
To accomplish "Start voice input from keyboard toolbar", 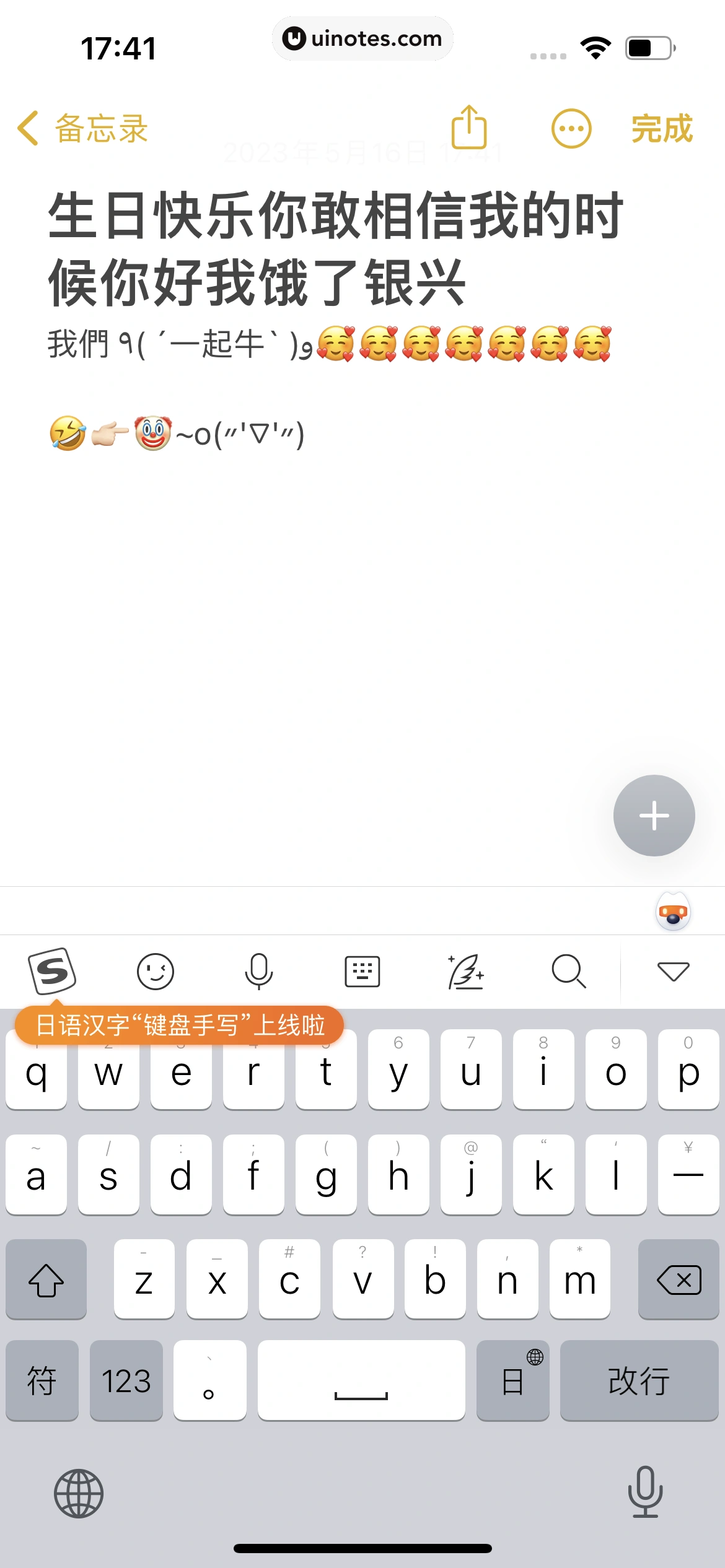I will 258,971.
